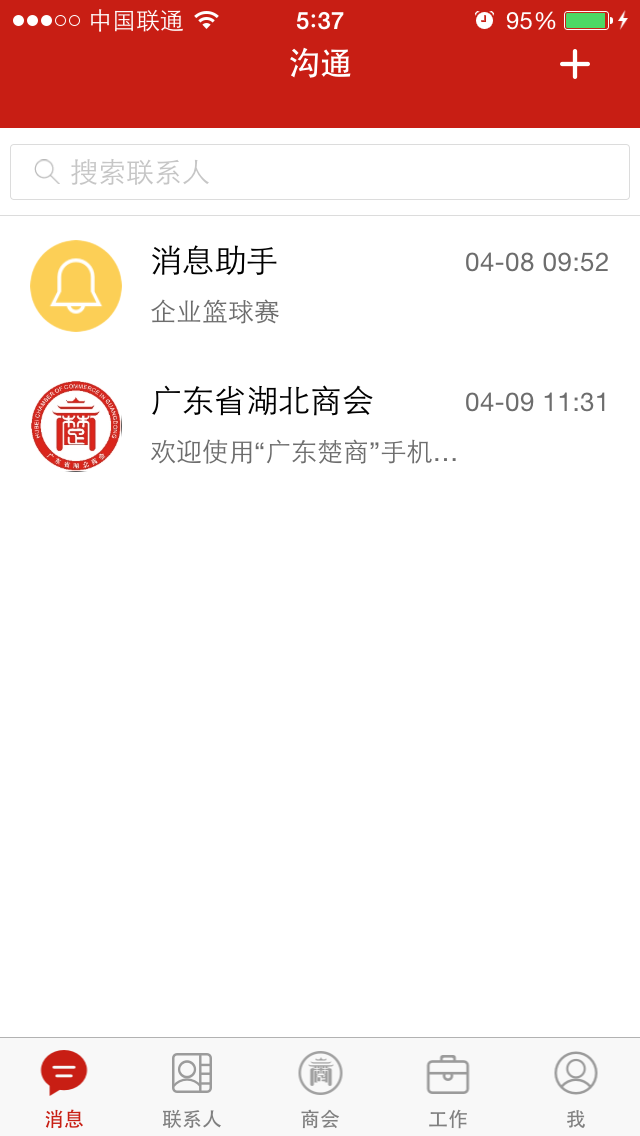Select the 消息 tab
The image size is (640, 1136).
click(x=64, y=1087)
